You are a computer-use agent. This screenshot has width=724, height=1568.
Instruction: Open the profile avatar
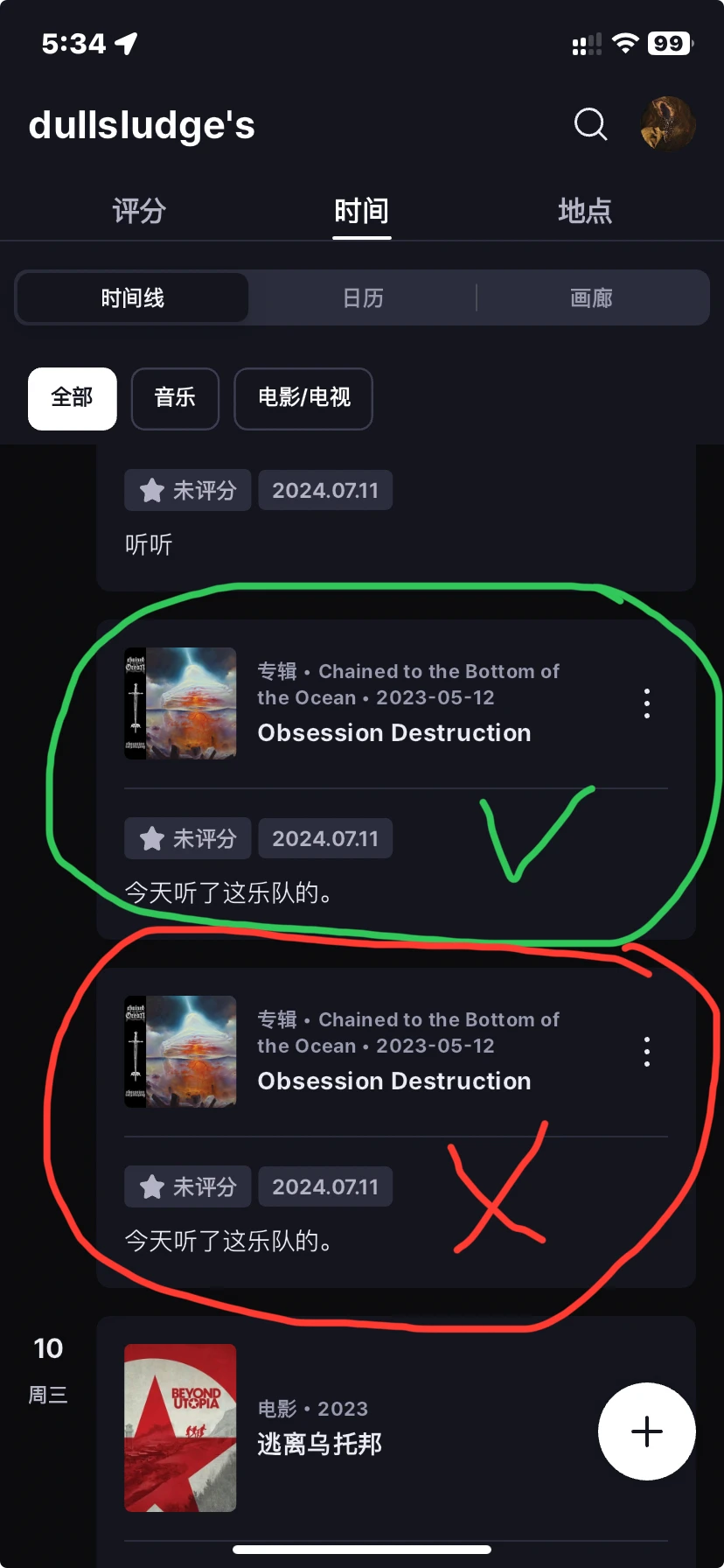668,124
